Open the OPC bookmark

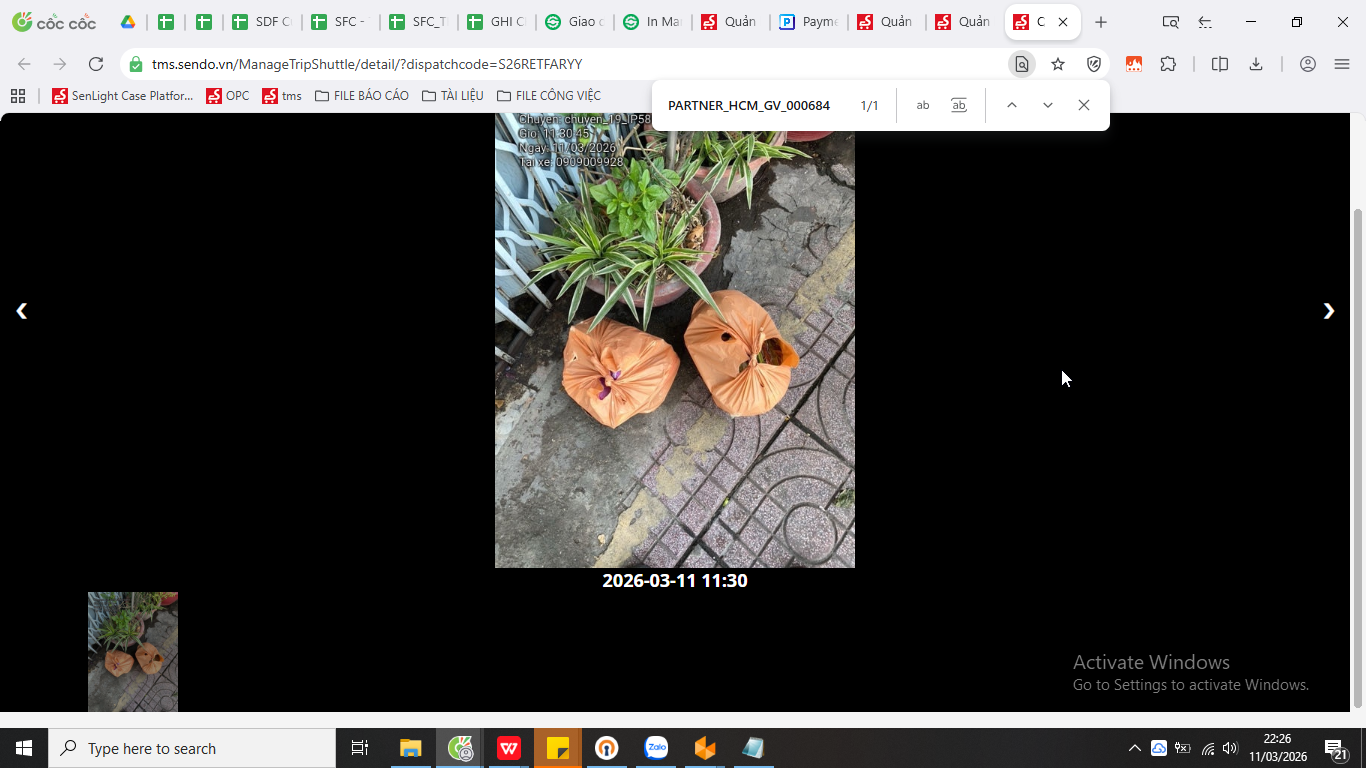click(x=227, y=96)
